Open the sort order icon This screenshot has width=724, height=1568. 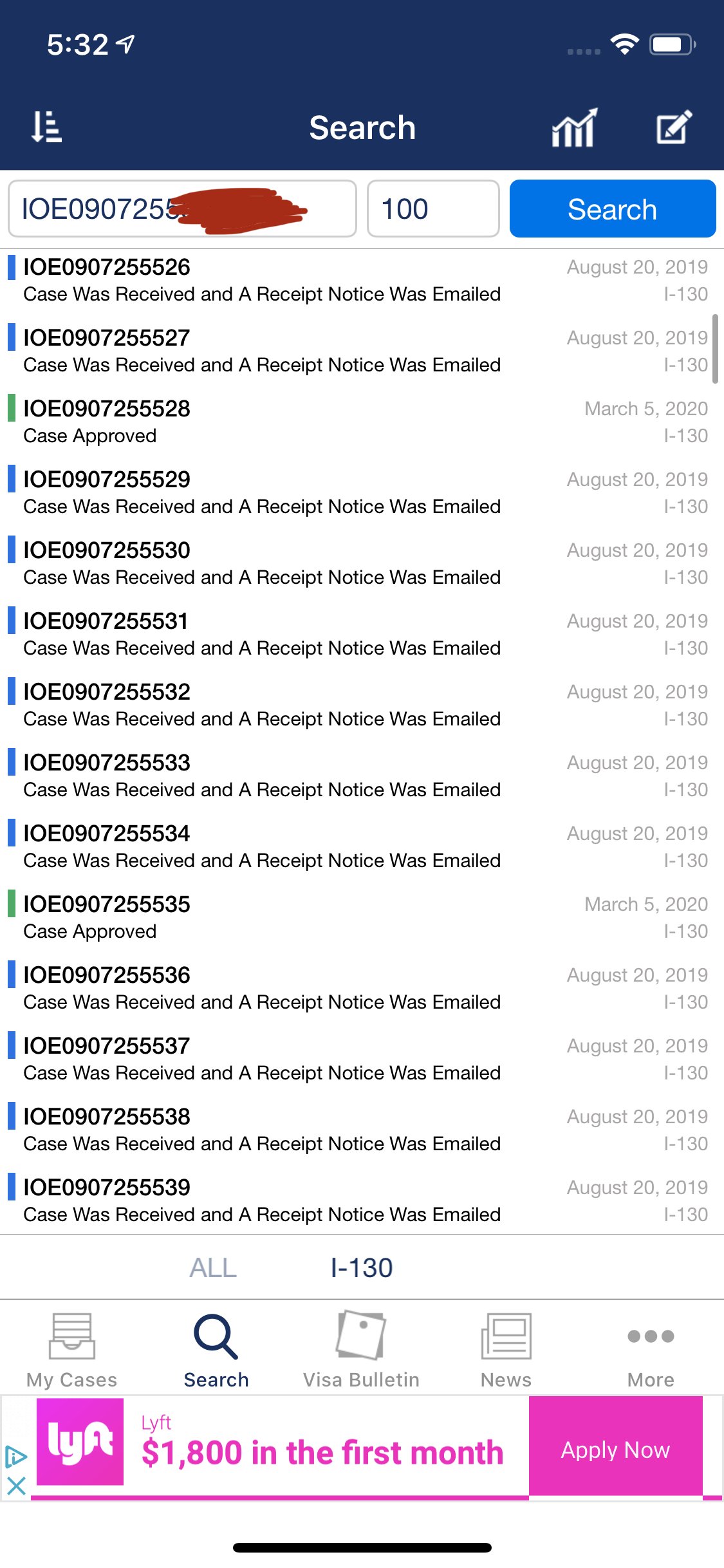pos(46,127)
